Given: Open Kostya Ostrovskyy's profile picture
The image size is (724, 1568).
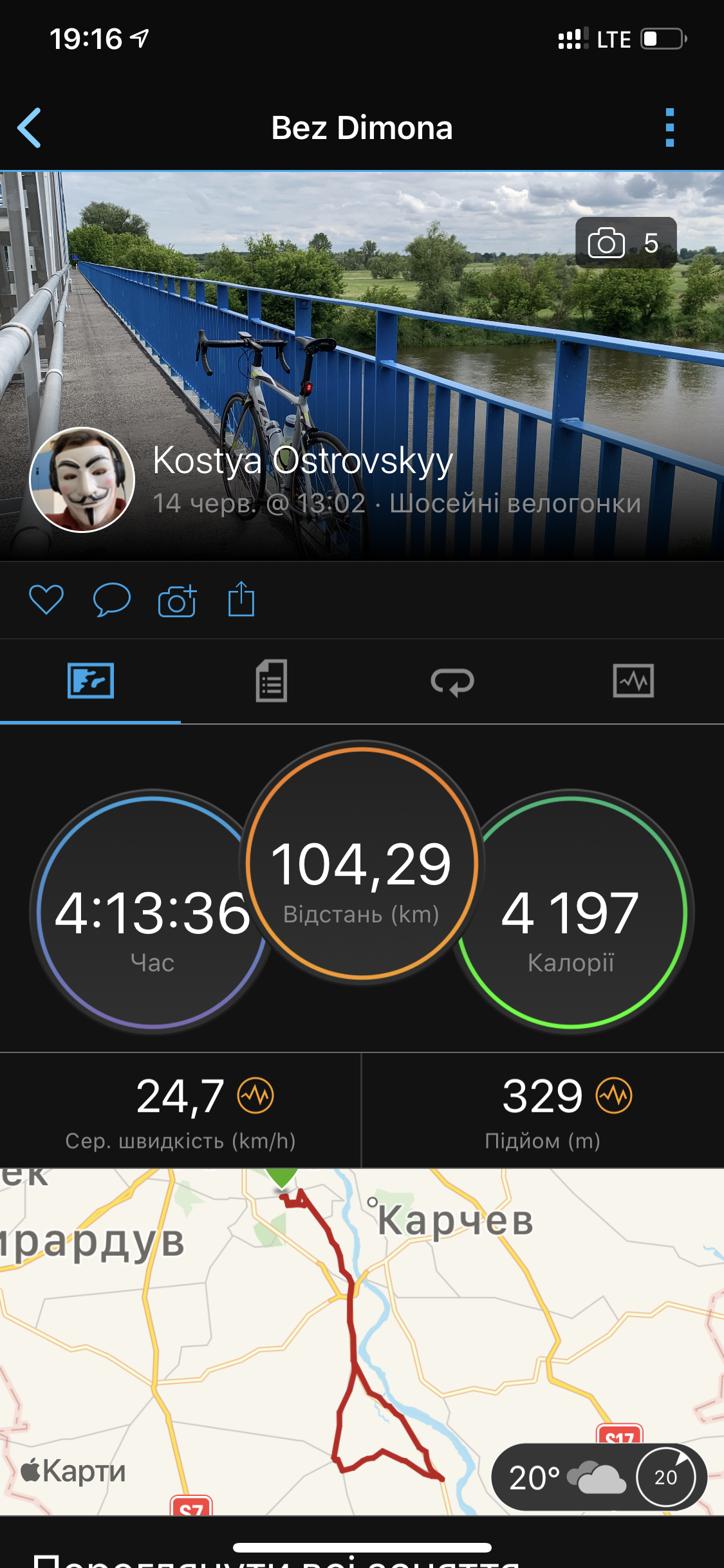Looking at the screenshot, I should (x=82, y=480).
